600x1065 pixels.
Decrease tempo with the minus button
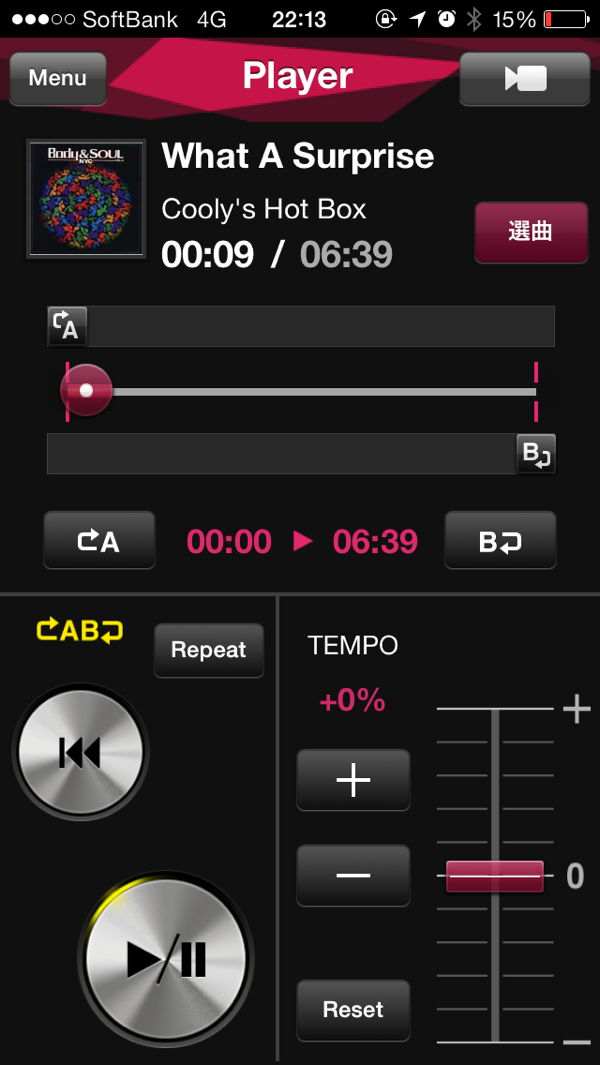[353, 876]
